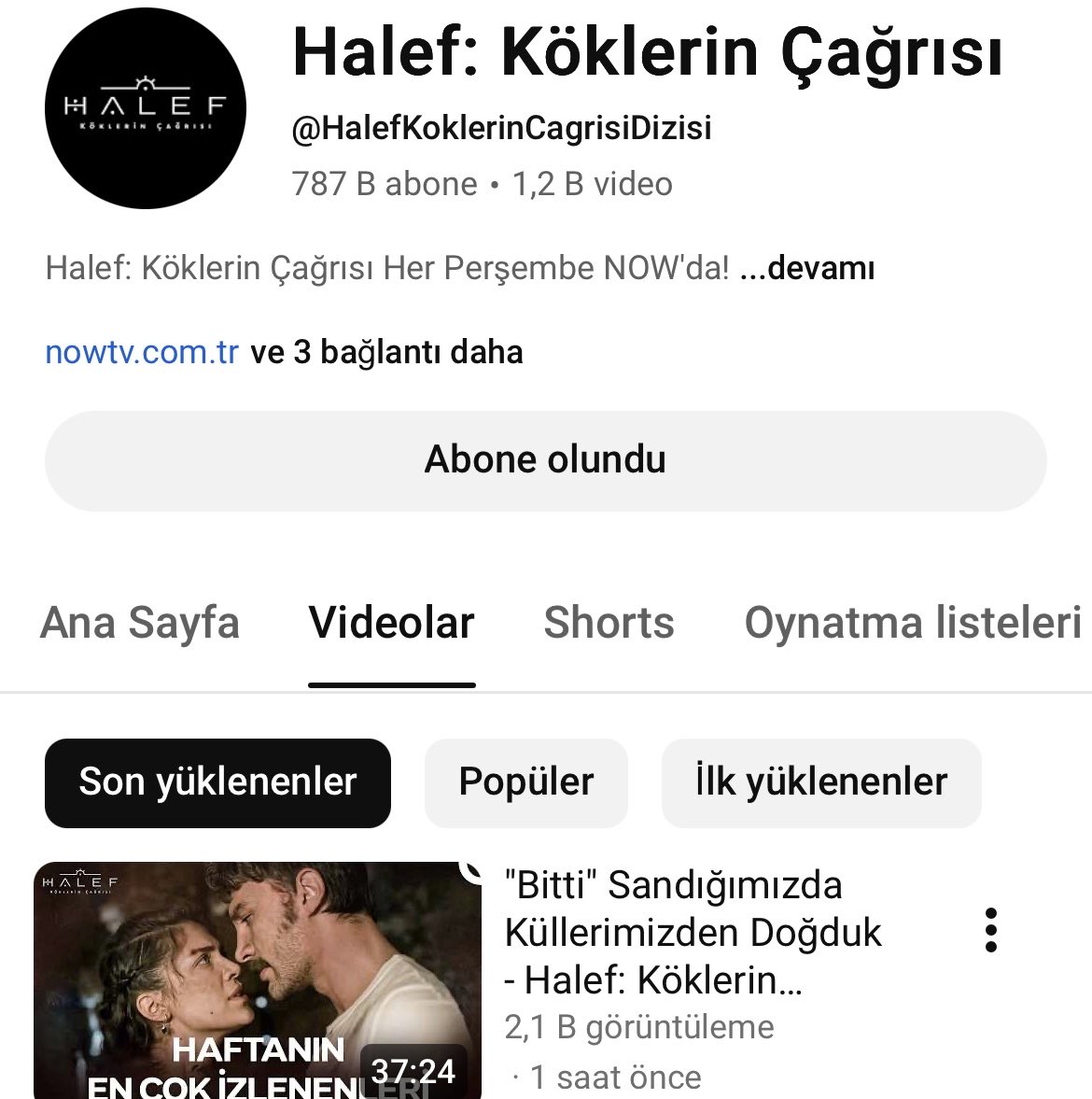This screenshot has height=1099, width=1092.
Task: Select the Videolar tab
Action: pyautogui.click(x=392, y=623)
